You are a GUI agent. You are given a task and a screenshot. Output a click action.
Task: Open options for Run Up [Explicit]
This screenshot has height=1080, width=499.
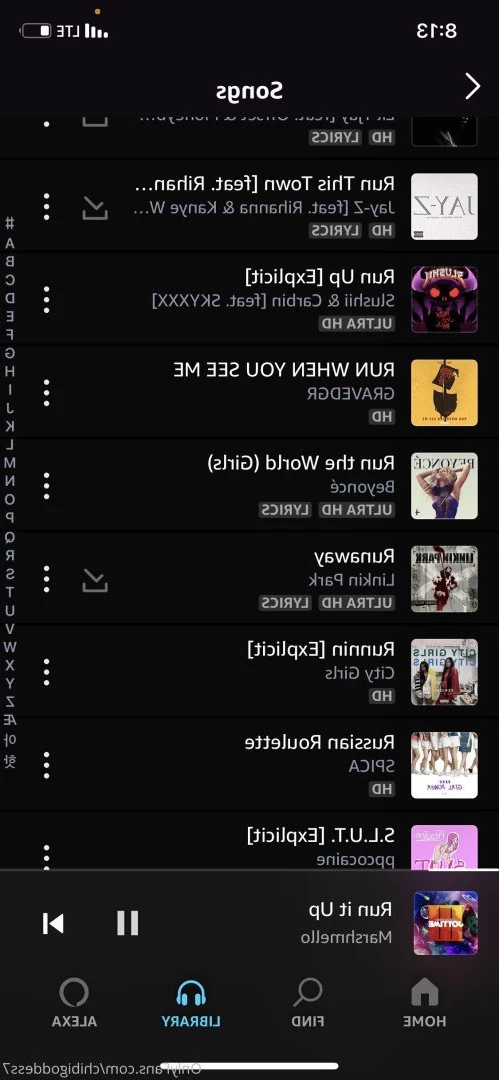[x=46, y=300]
